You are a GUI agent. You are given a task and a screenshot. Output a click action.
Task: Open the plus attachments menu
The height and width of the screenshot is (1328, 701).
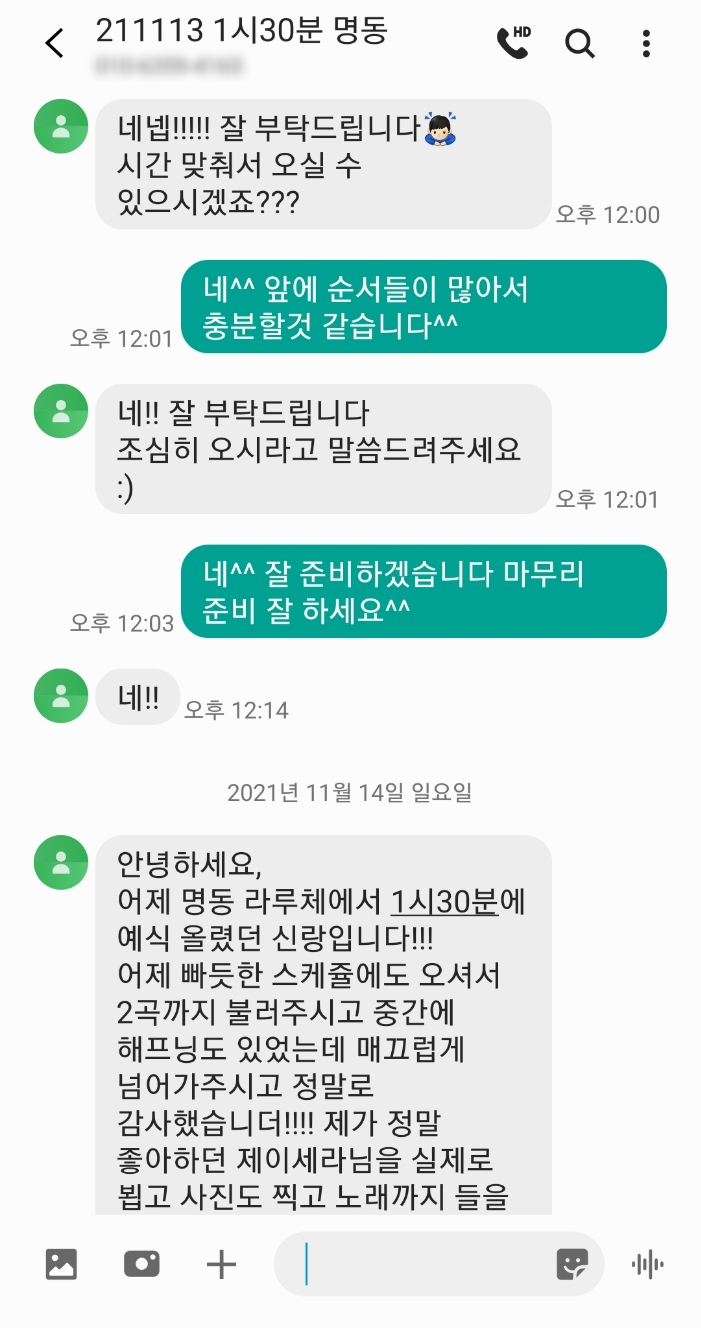click(221, 1264)
